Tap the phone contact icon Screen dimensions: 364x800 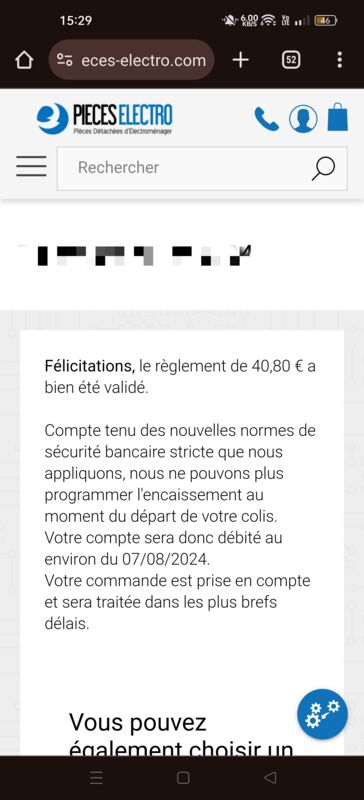click(x=266, y=119)
